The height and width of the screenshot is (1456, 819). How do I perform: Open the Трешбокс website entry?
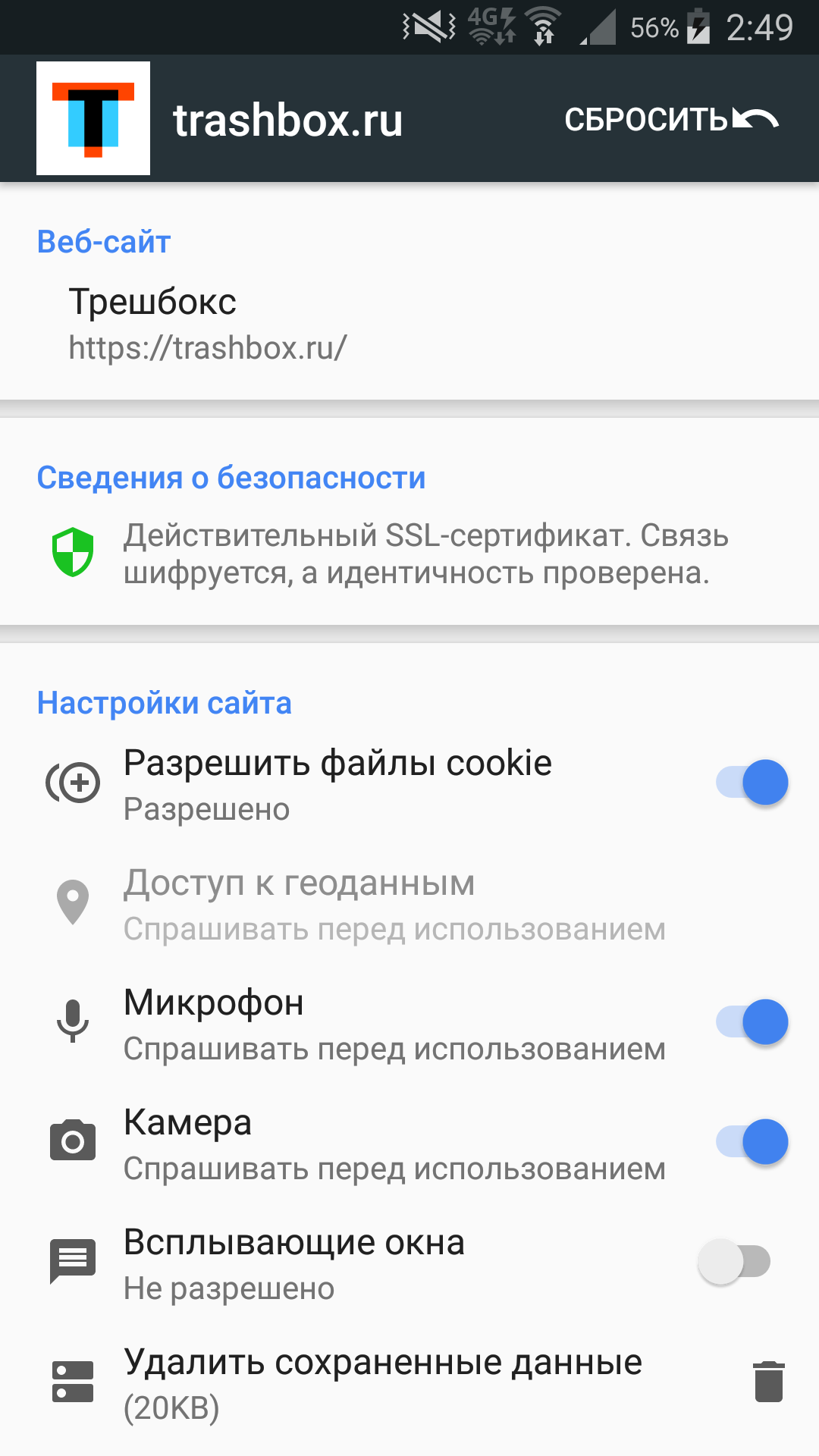tap(409, 325)
